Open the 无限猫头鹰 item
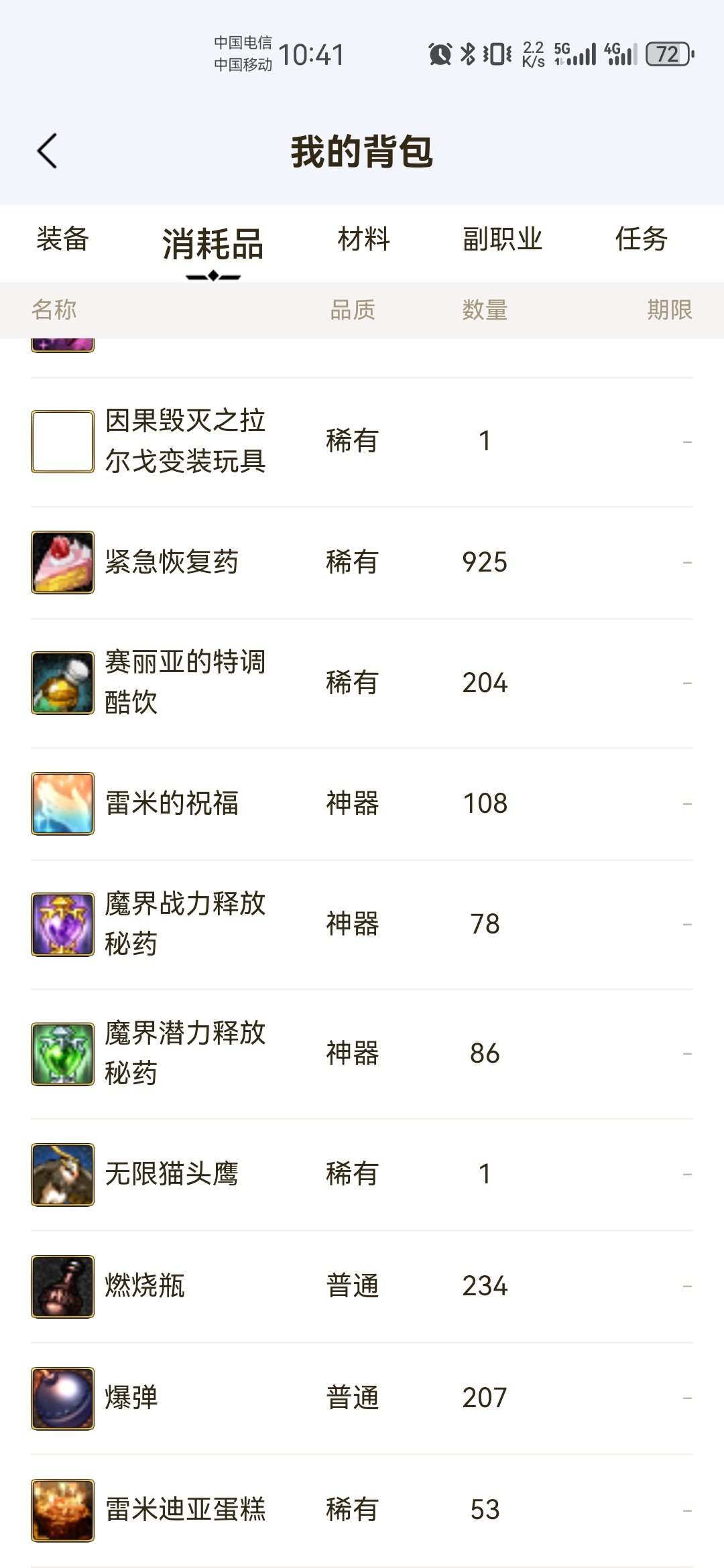Screen dimensions: 724x1568 click(362, 1175)
